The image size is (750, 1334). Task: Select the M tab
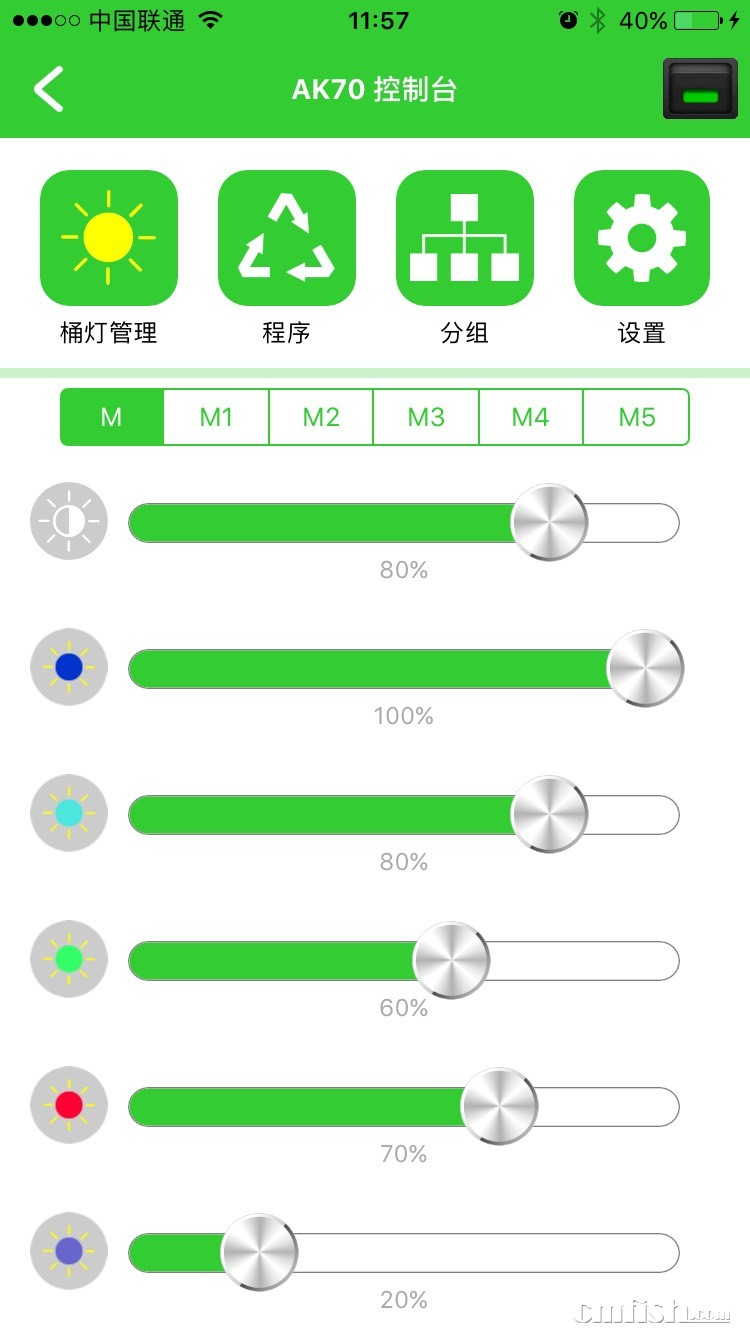(111, 417)
